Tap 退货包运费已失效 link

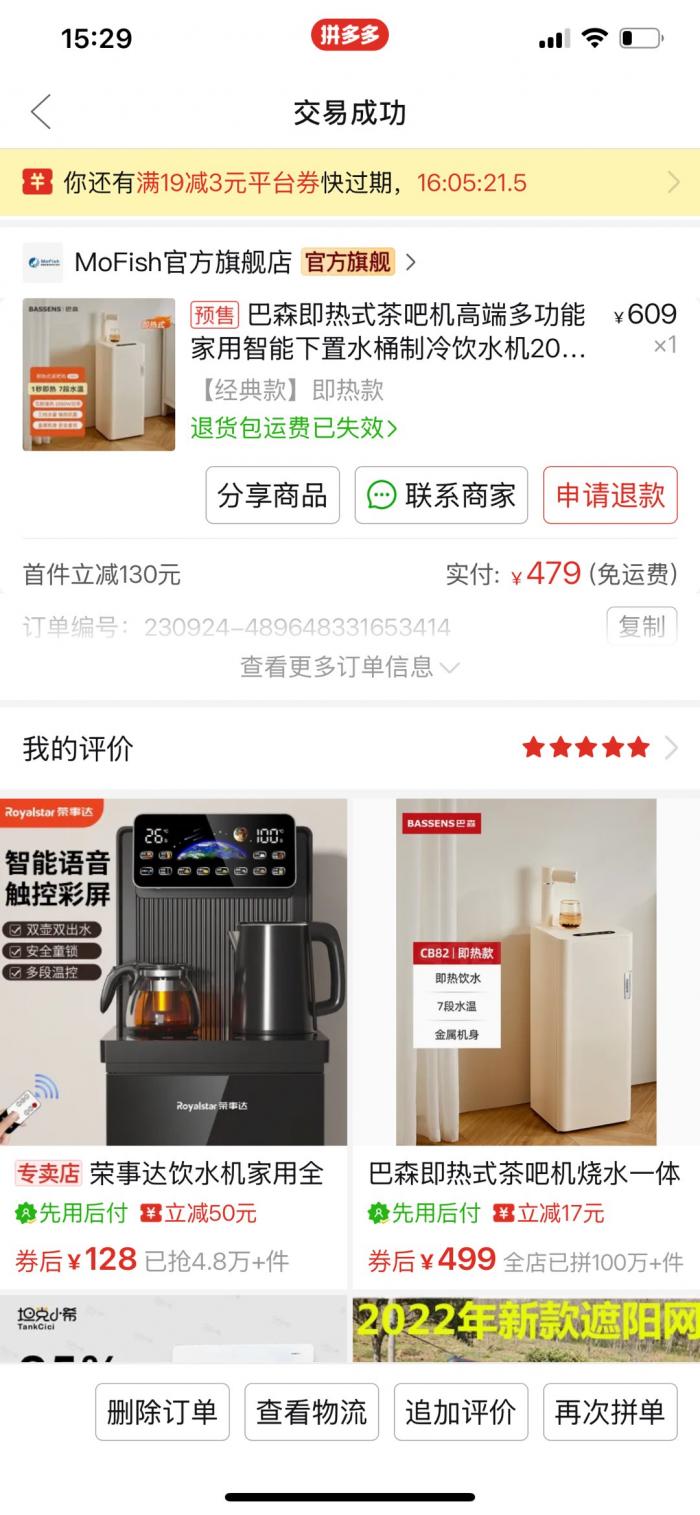pyautogui.click(x=294, y=428)
